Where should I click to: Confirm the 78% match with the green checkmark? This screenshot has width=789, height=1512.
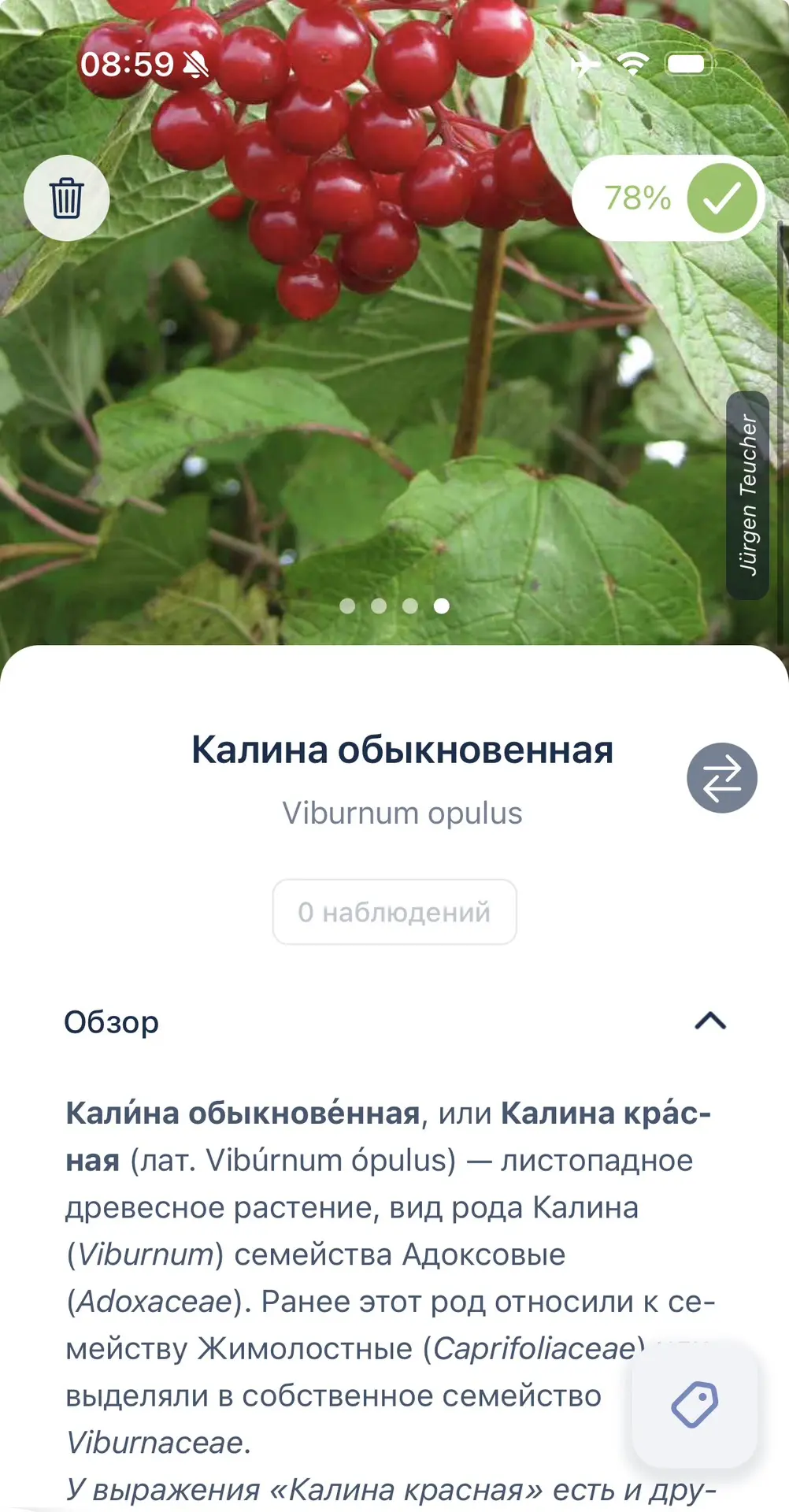[721, 198]
